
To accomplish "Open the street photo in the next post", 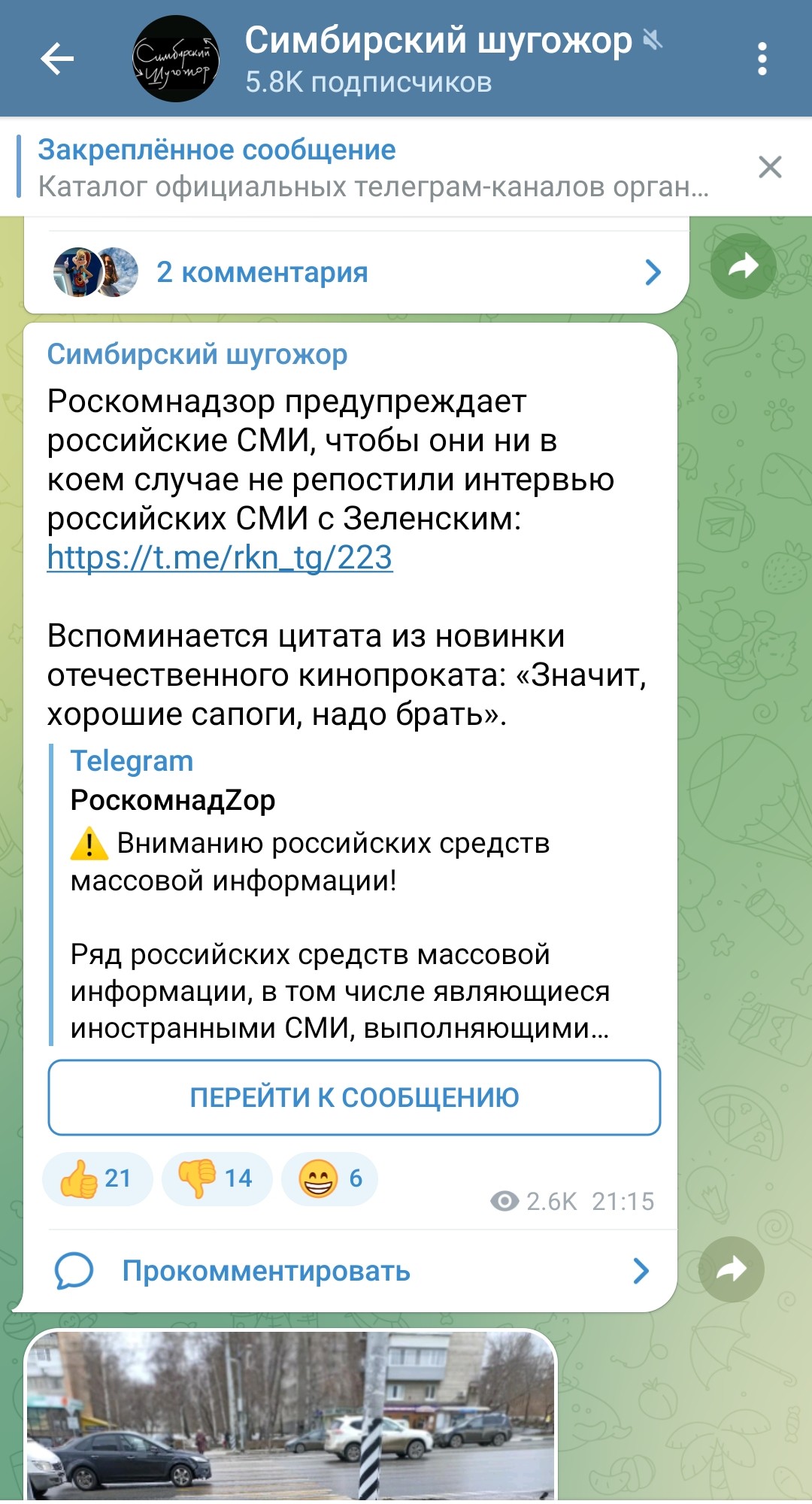I will 291,1416.
